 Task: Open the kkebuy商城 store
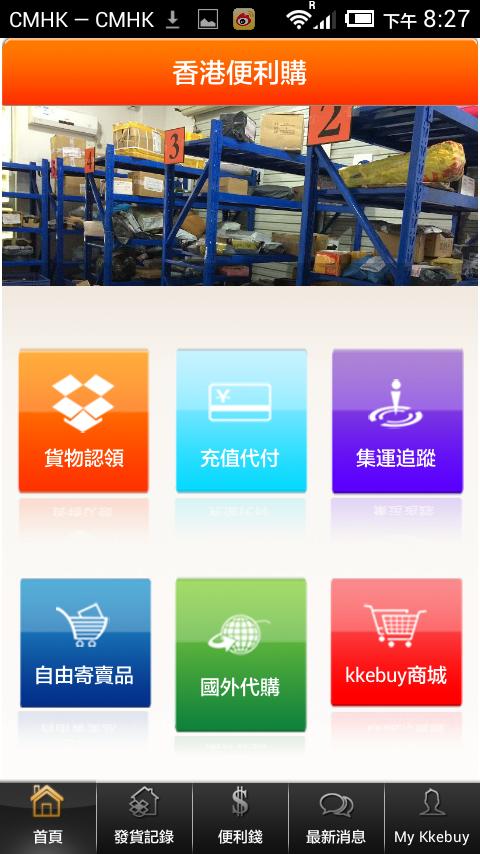(x=396, y=642)
